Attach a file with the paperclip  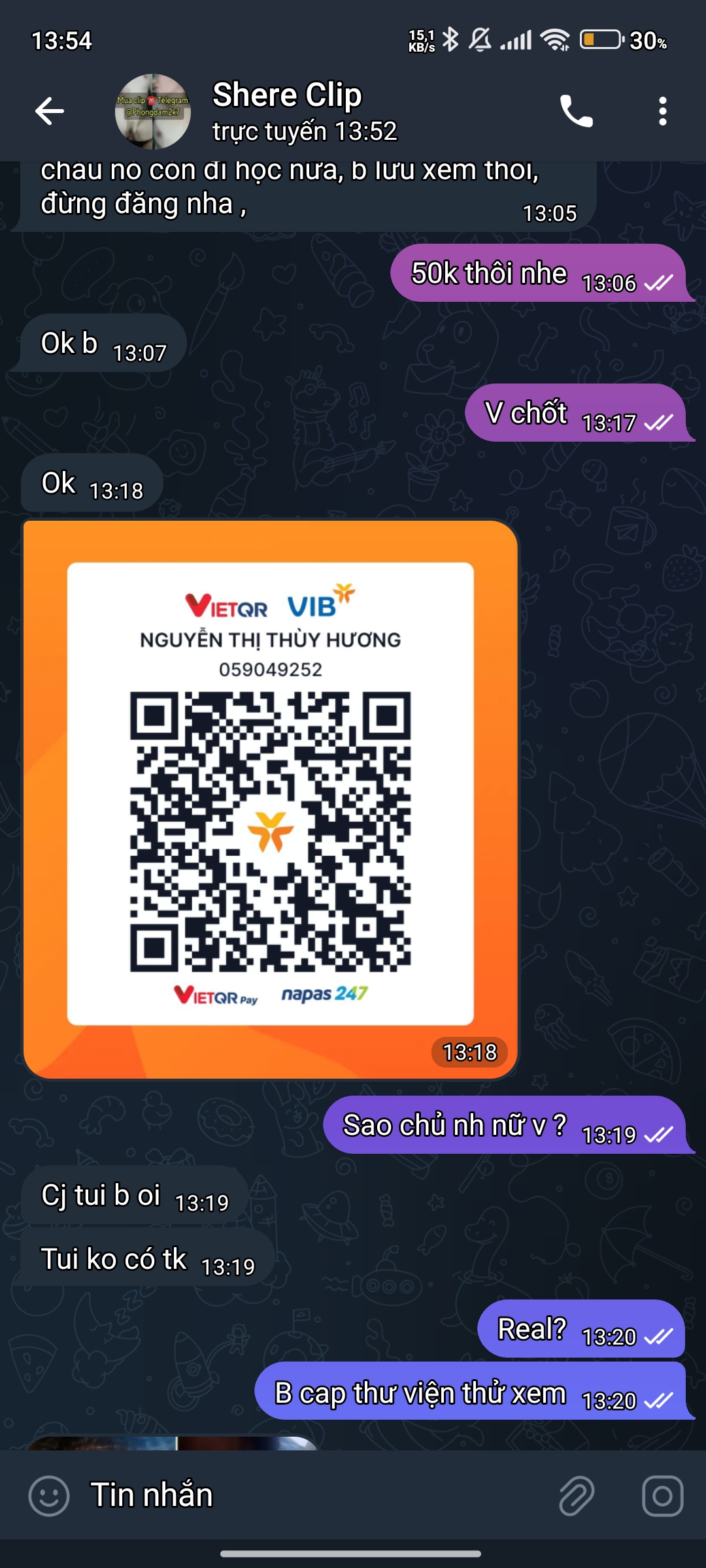coord(577,1495)
